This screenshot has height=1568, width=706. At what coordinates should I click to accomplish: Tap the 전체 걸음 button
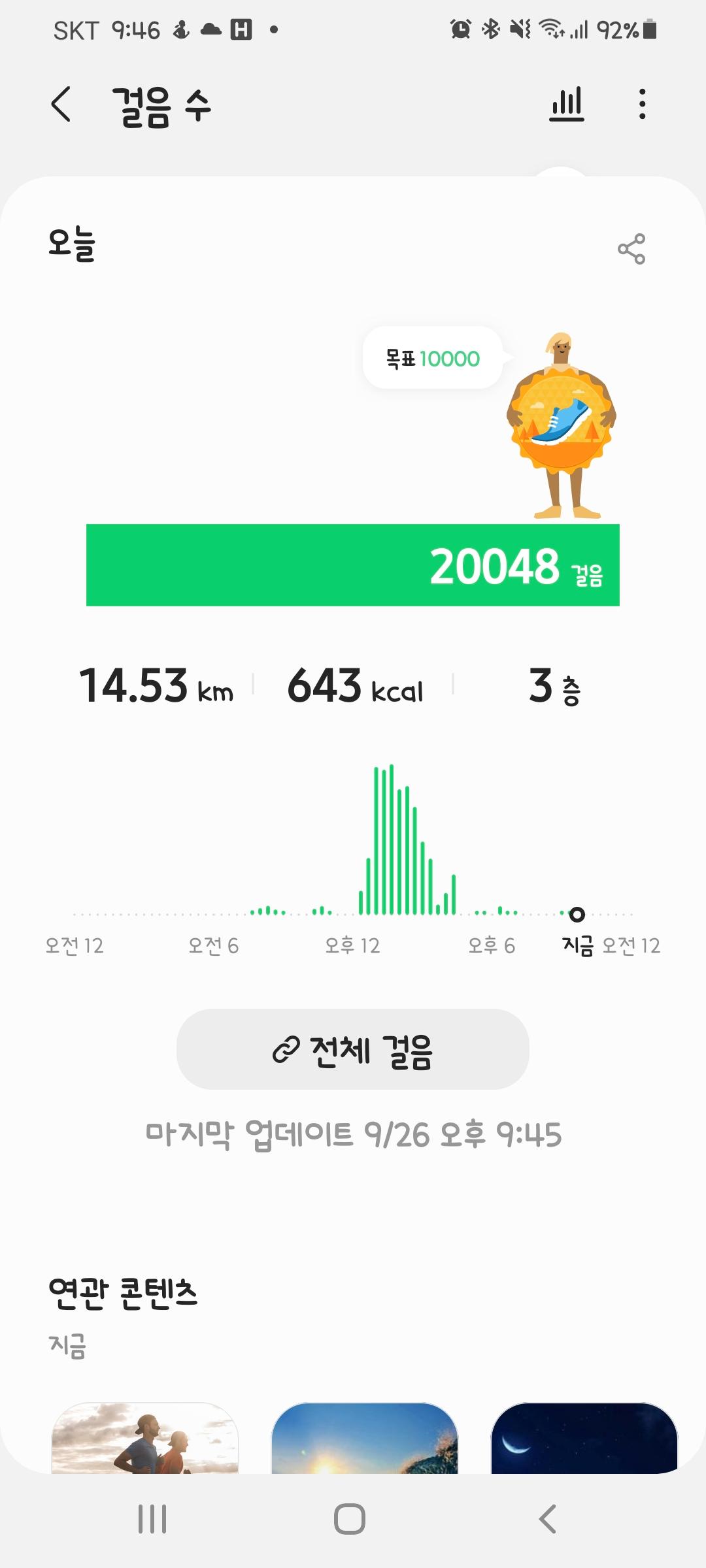(352, 1049)
